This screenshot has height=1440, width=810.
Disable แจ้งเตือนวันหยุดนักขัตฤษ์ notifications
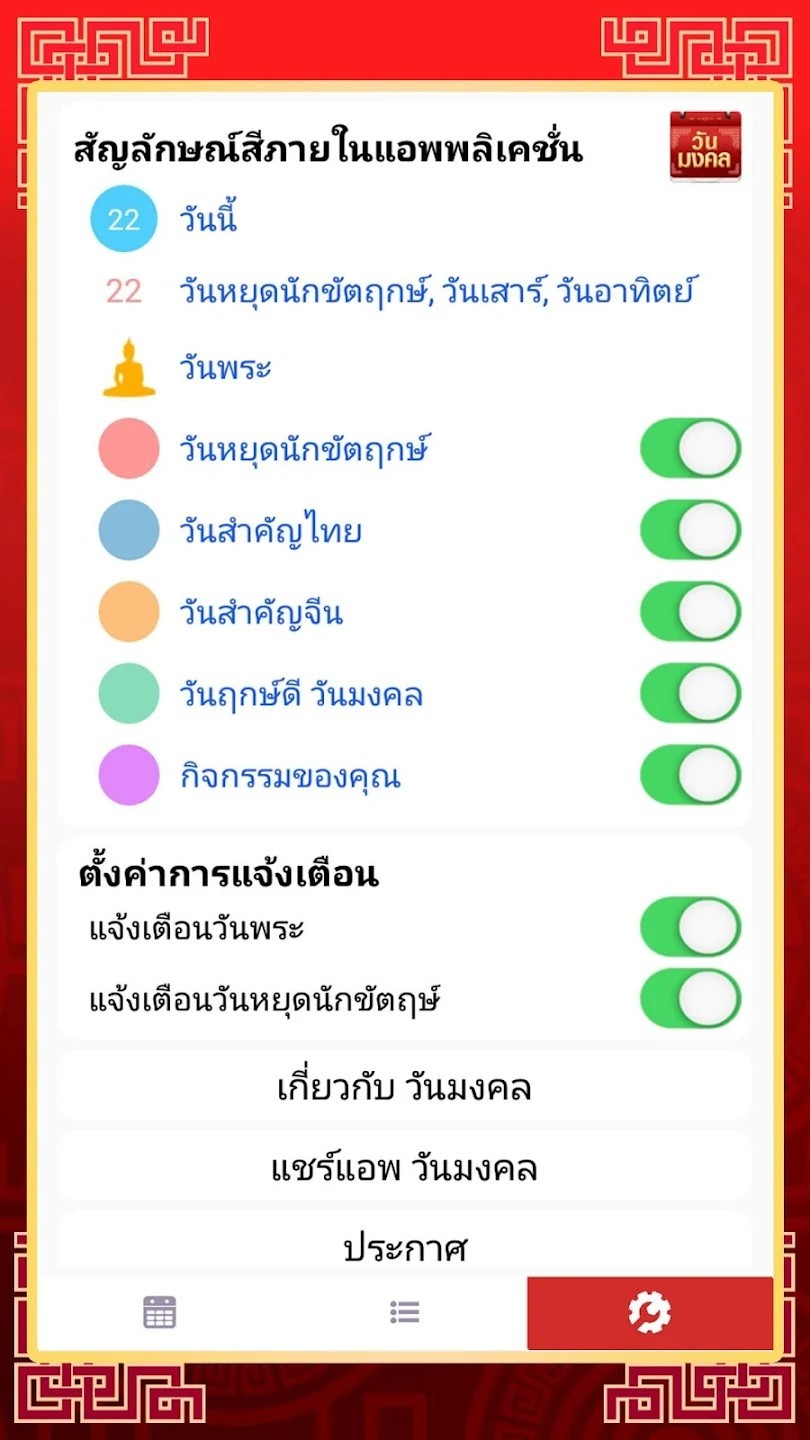point(690,998)
